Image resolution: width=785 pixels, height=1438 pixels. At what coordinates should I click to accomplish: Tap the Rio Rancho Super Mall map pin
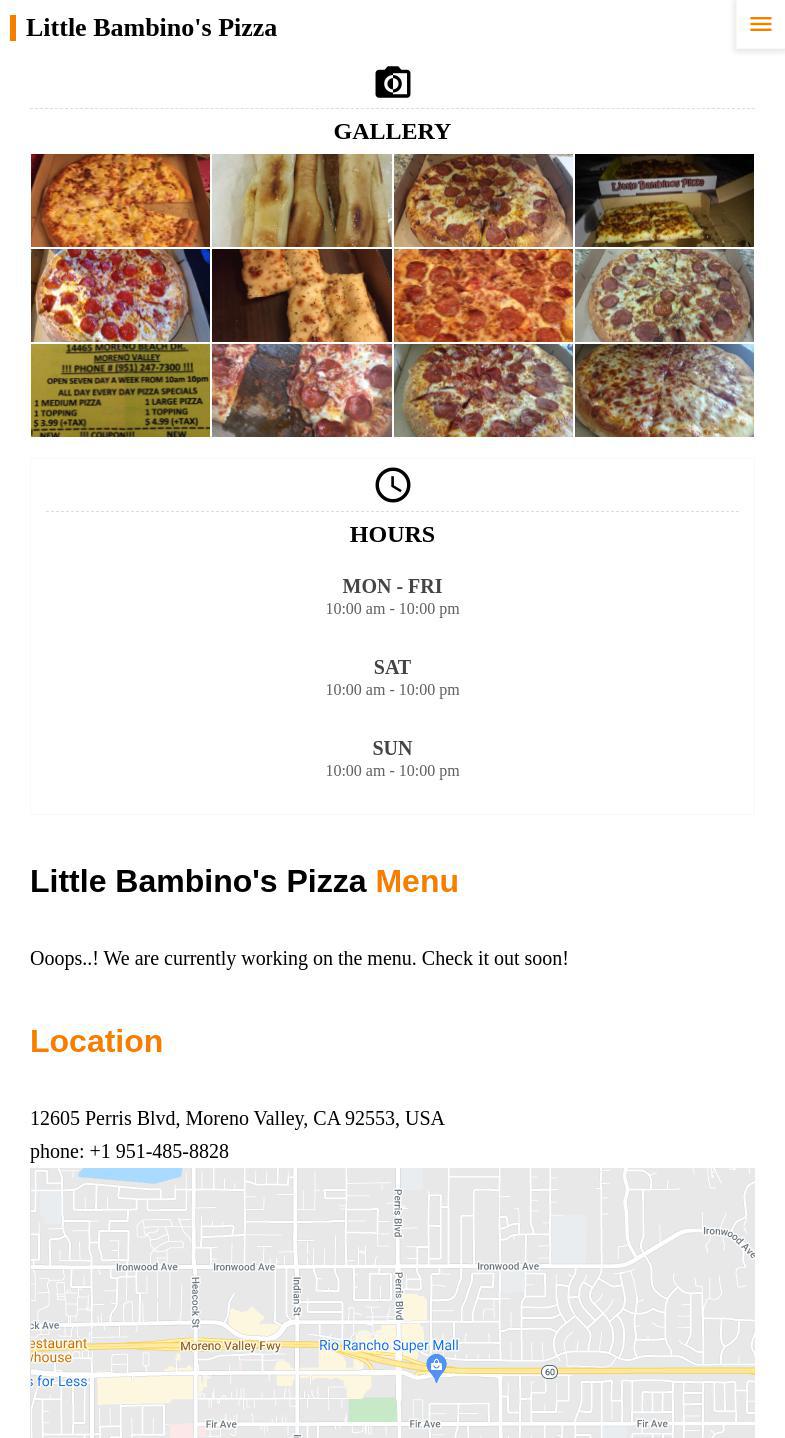pos(436,1366)
